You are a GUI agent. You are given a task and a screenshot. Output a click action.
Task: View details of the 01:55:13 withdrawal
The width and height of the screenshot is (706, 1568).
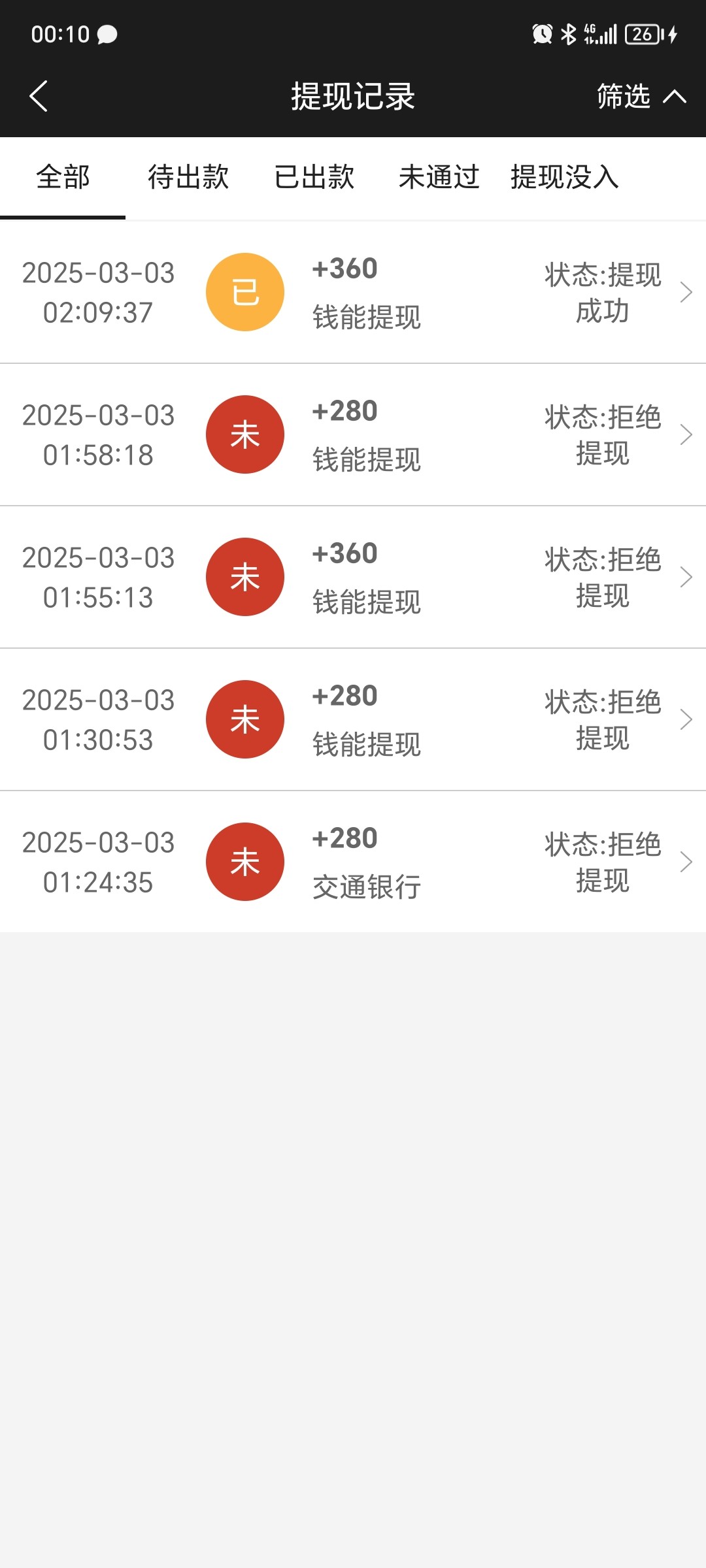pos(353,577)
